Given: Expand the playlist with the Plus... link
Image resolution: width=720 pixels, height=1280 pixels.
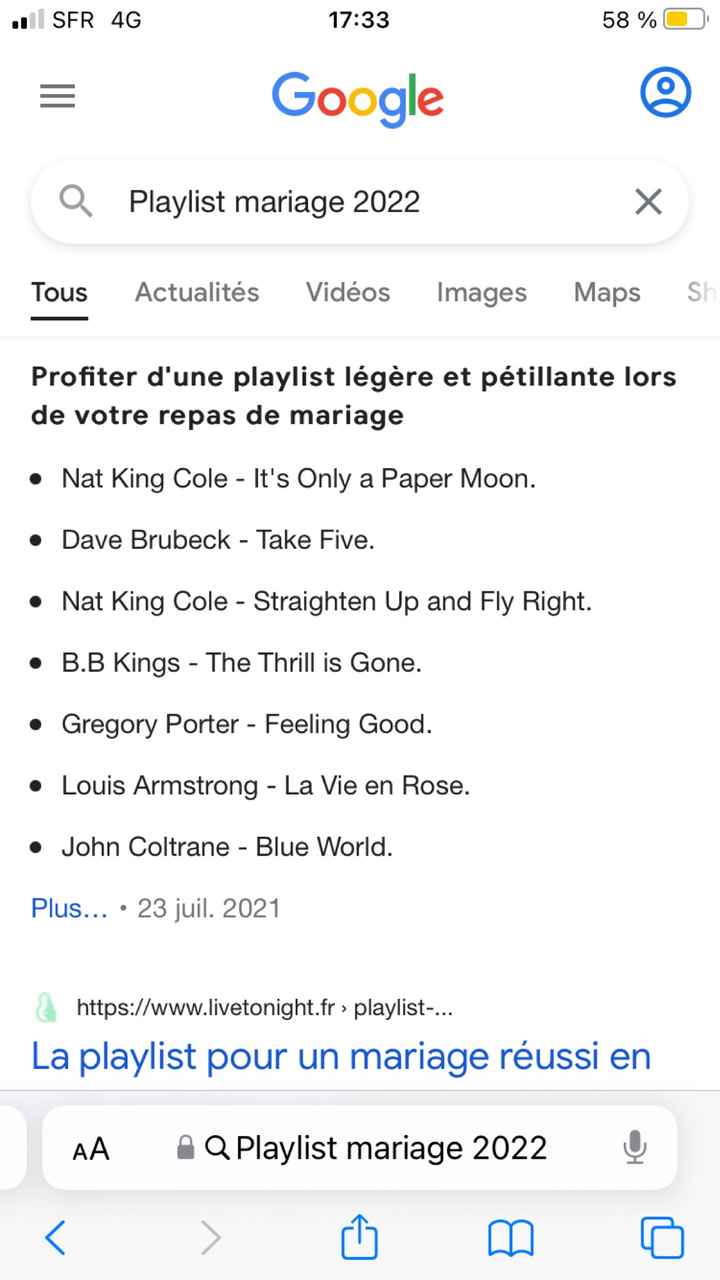Looking at the screenshot, I should coord(68,908).
